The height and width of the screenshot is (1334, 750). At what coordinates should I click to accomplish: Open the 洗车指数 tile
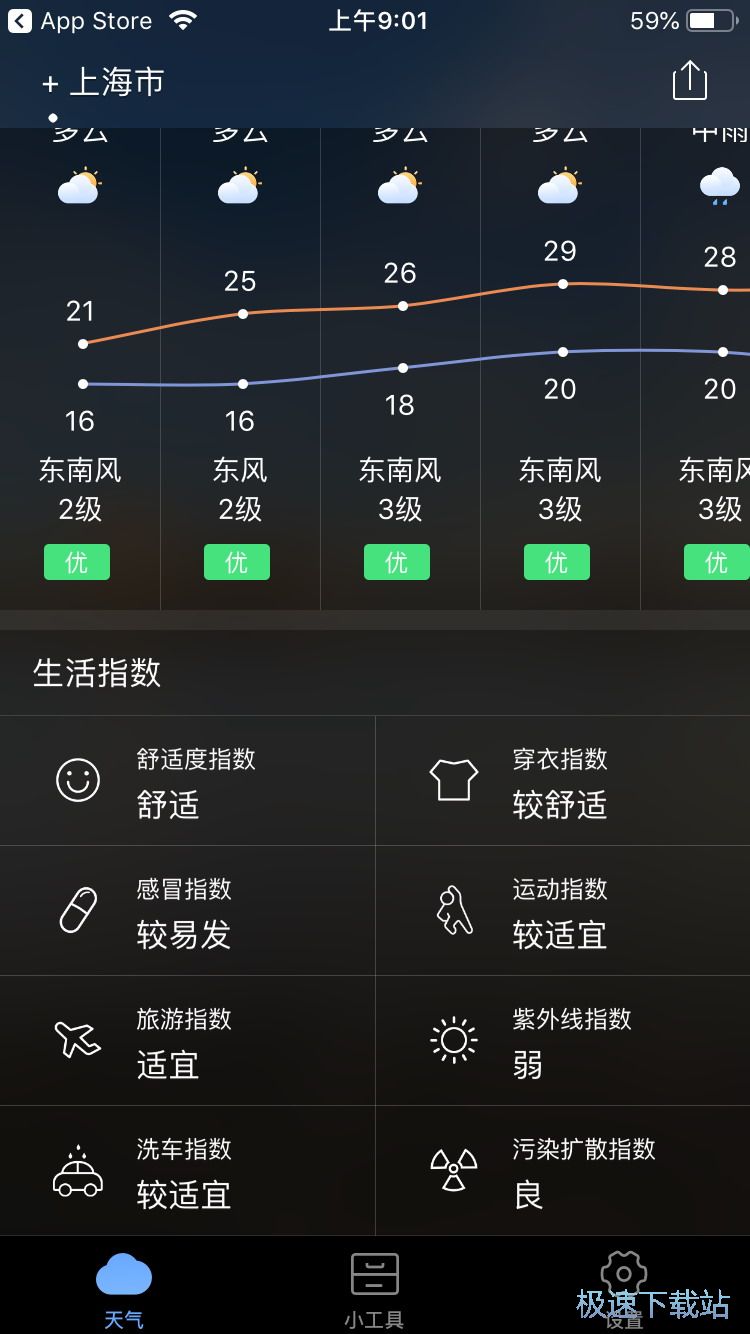click(188, 1171)
